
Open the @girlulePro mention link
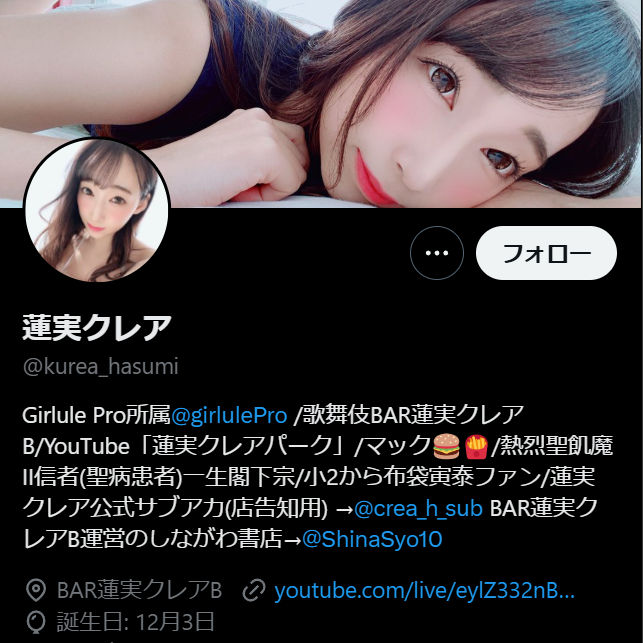229,415
